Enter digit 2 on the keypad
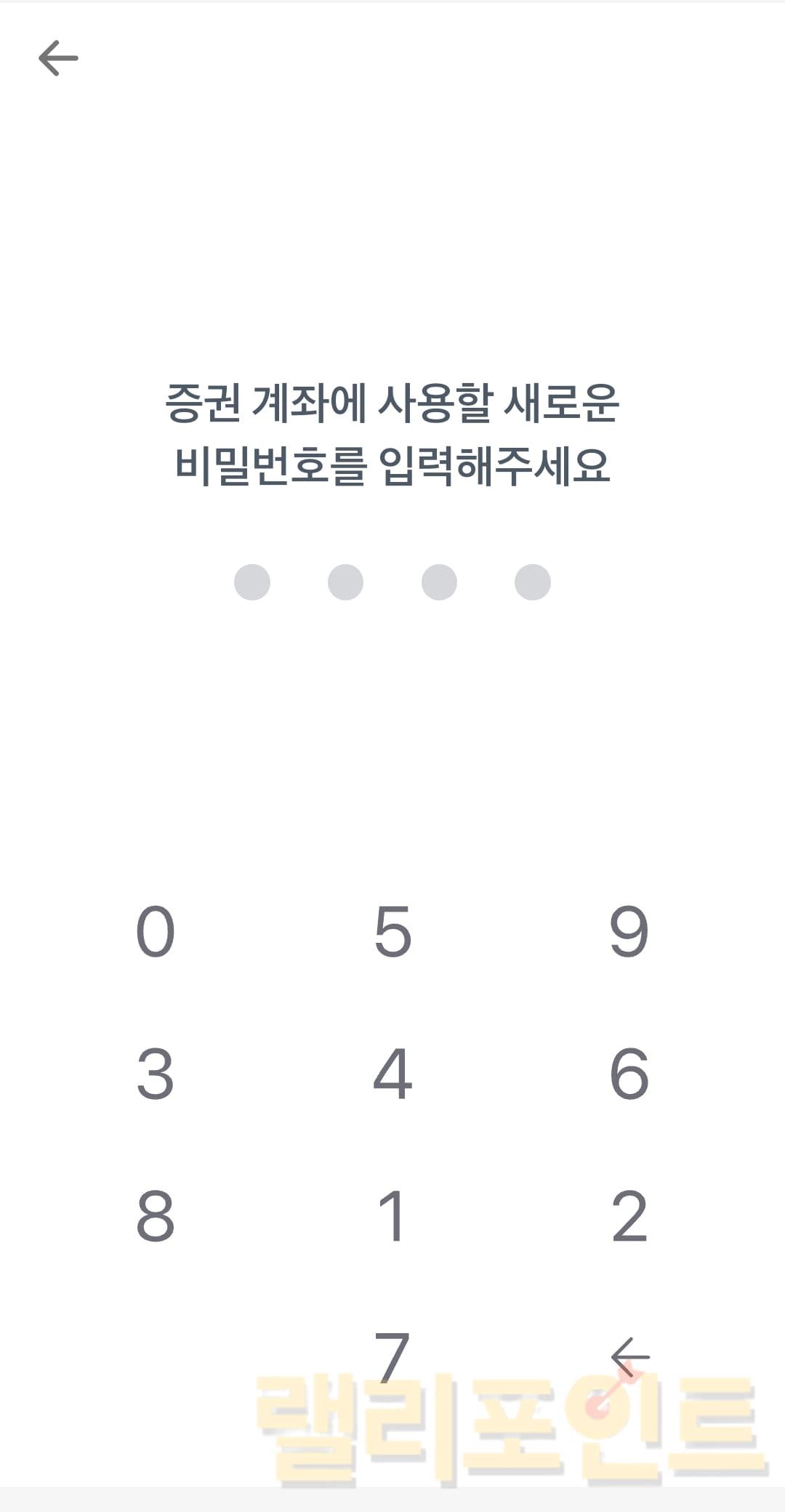Image resolution: width=785 pixels, height=1512 pixels. tap(629, 1215)
